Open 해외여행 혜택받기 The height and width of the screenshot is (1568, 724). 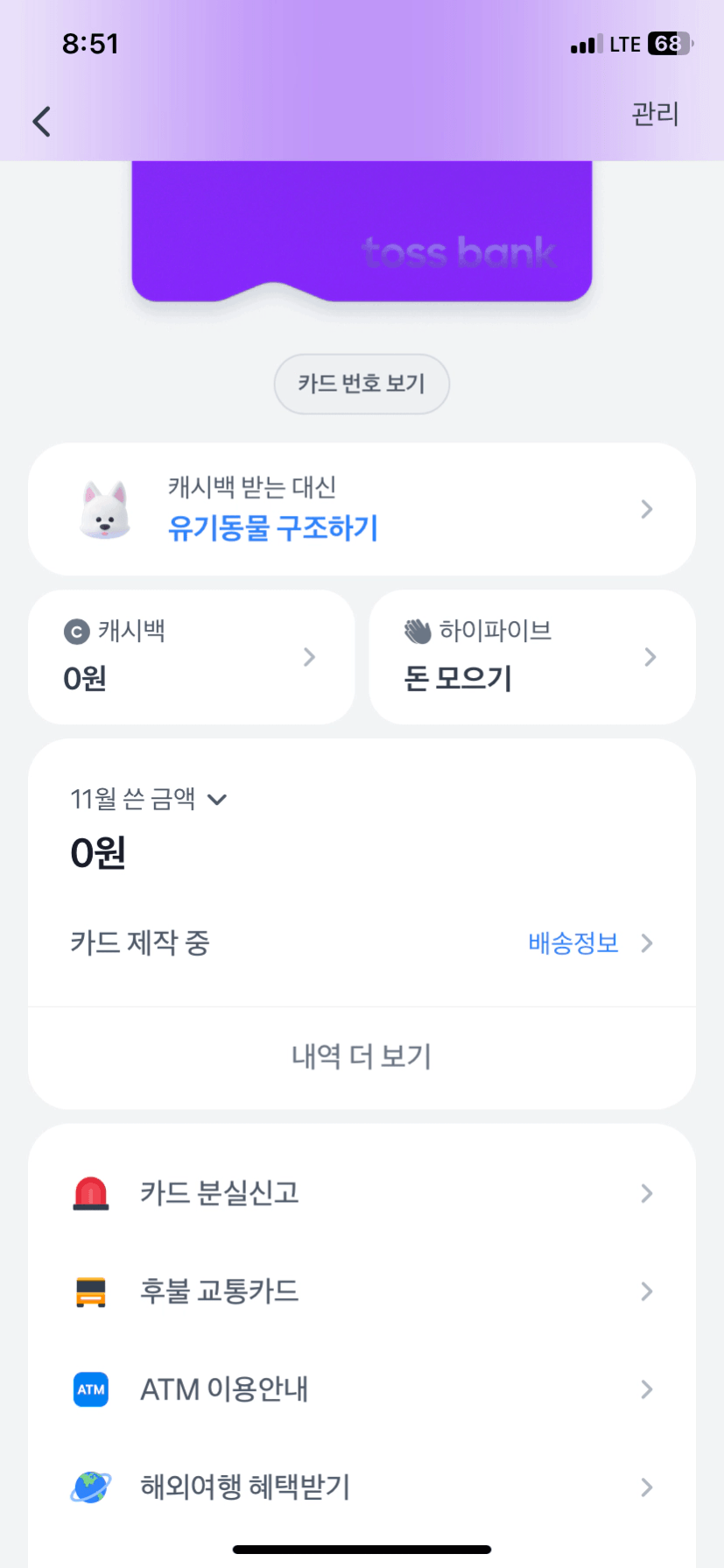tap(362, 1487)
